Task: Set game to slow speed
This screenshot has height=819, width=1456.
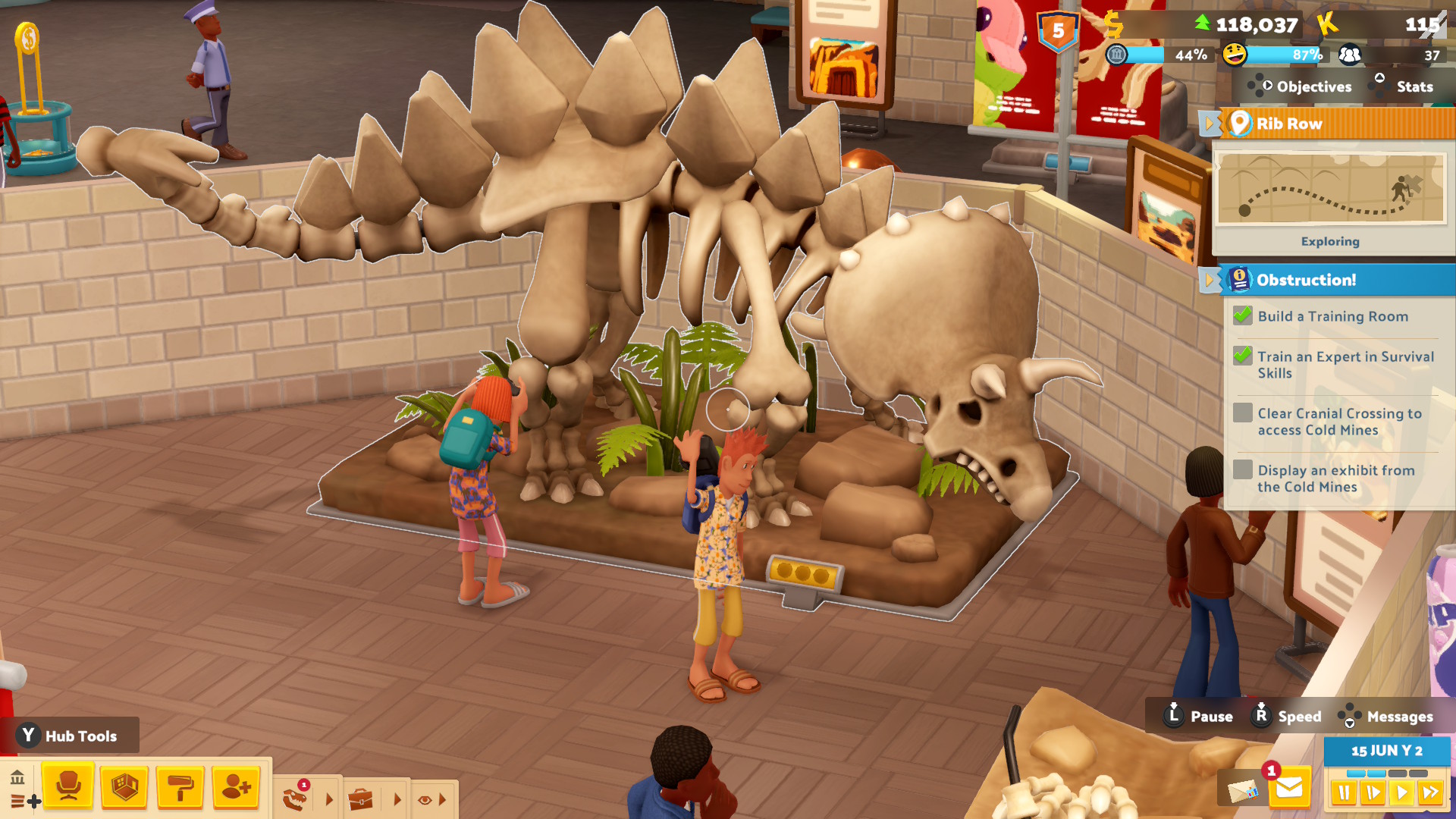Action: (1372, 793)
